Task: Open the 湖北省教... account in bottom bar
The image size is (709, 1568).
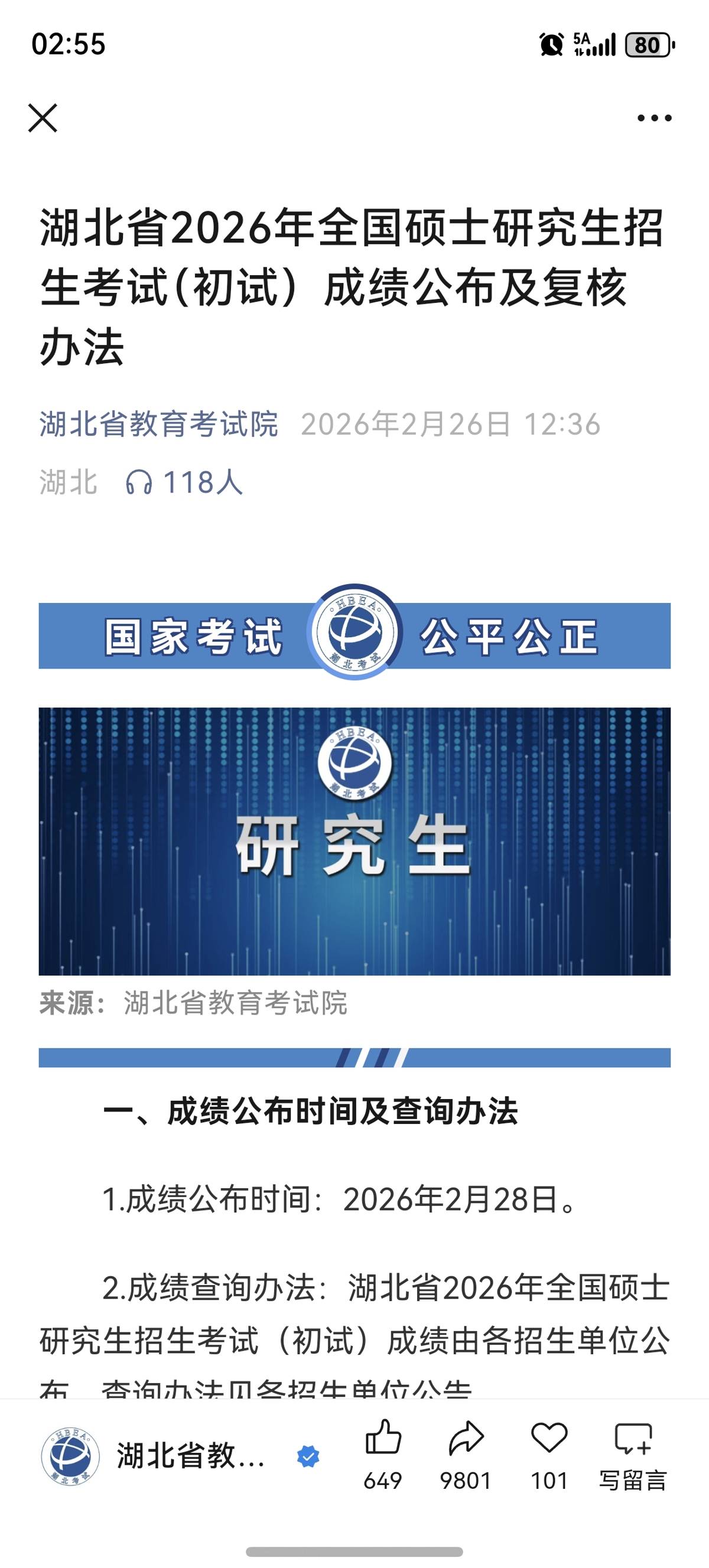Action: [190, 1456]
